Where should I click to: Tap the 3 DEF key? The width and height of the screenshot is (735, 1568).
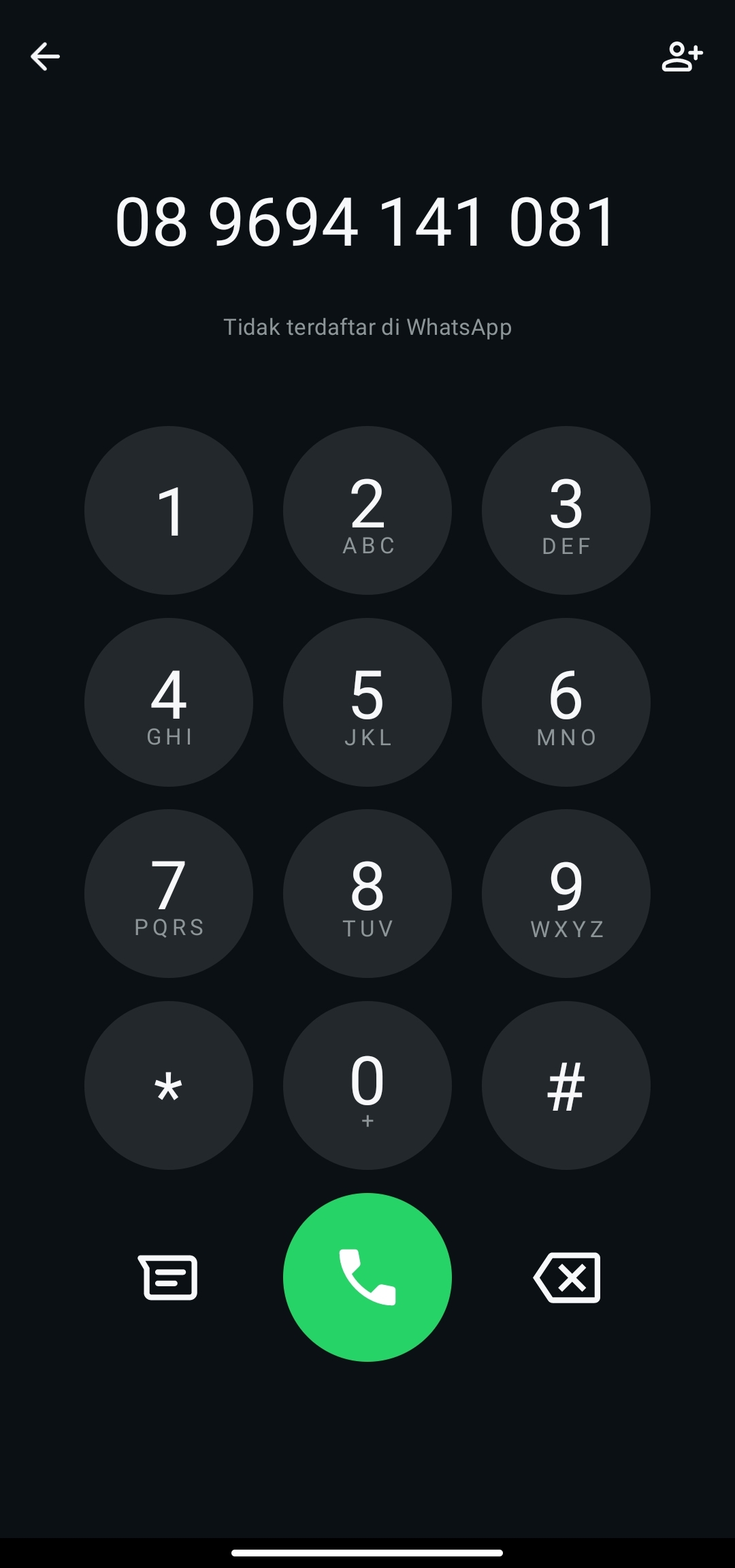click(566, 510)
